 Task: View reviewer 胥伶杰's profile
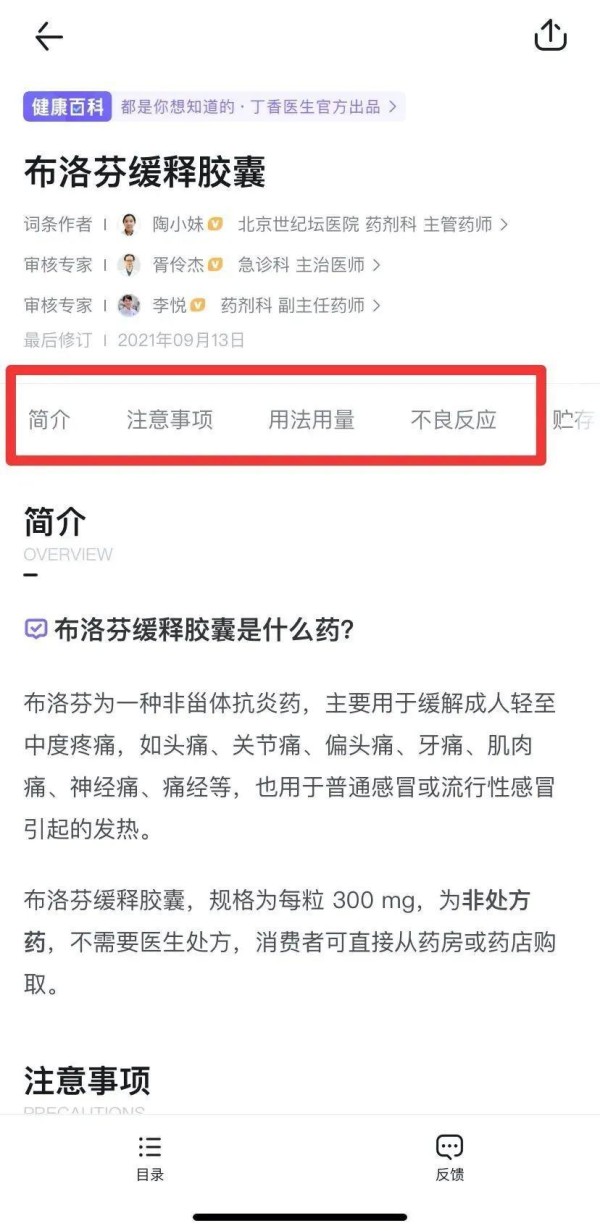tap(179, 265)
